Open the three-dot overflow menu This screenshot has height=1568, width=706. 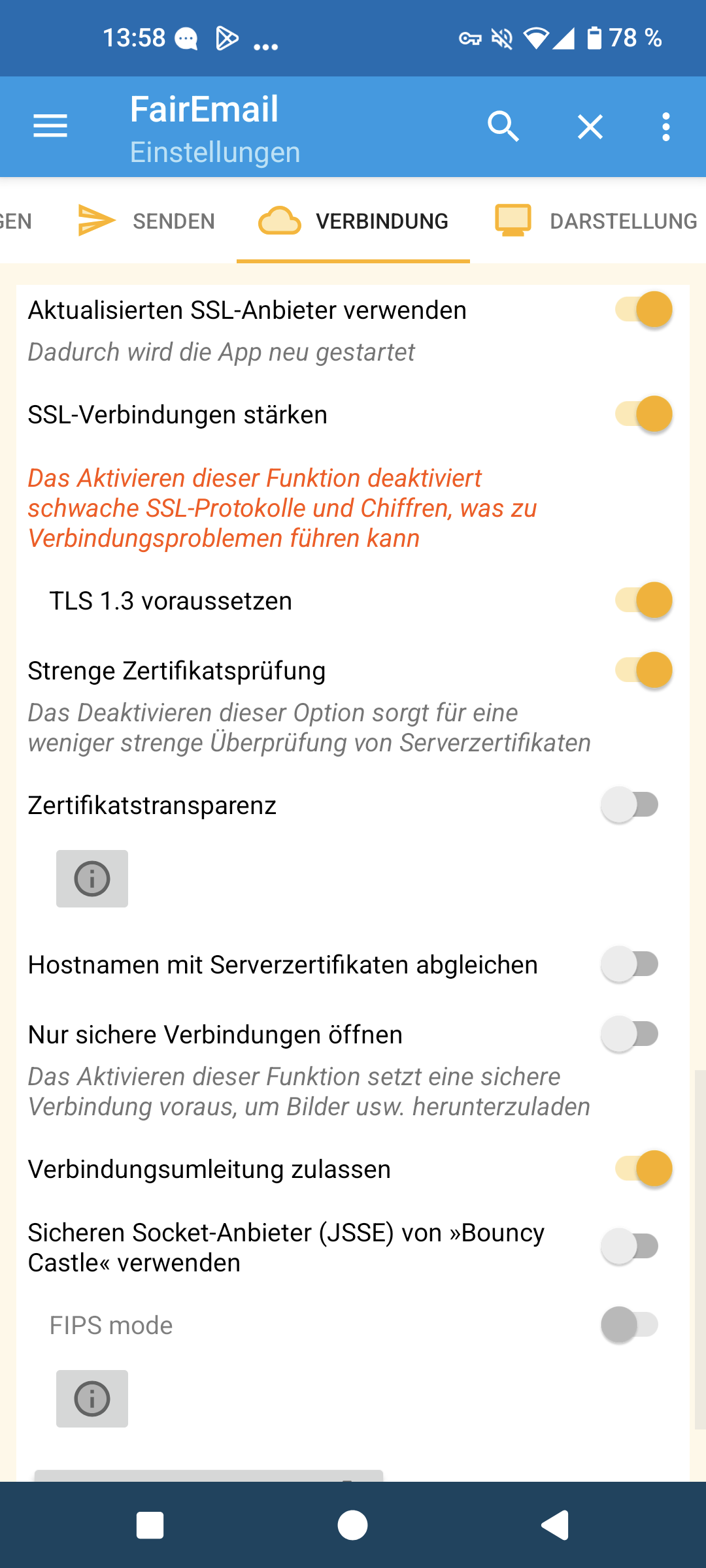pos(665,126)
